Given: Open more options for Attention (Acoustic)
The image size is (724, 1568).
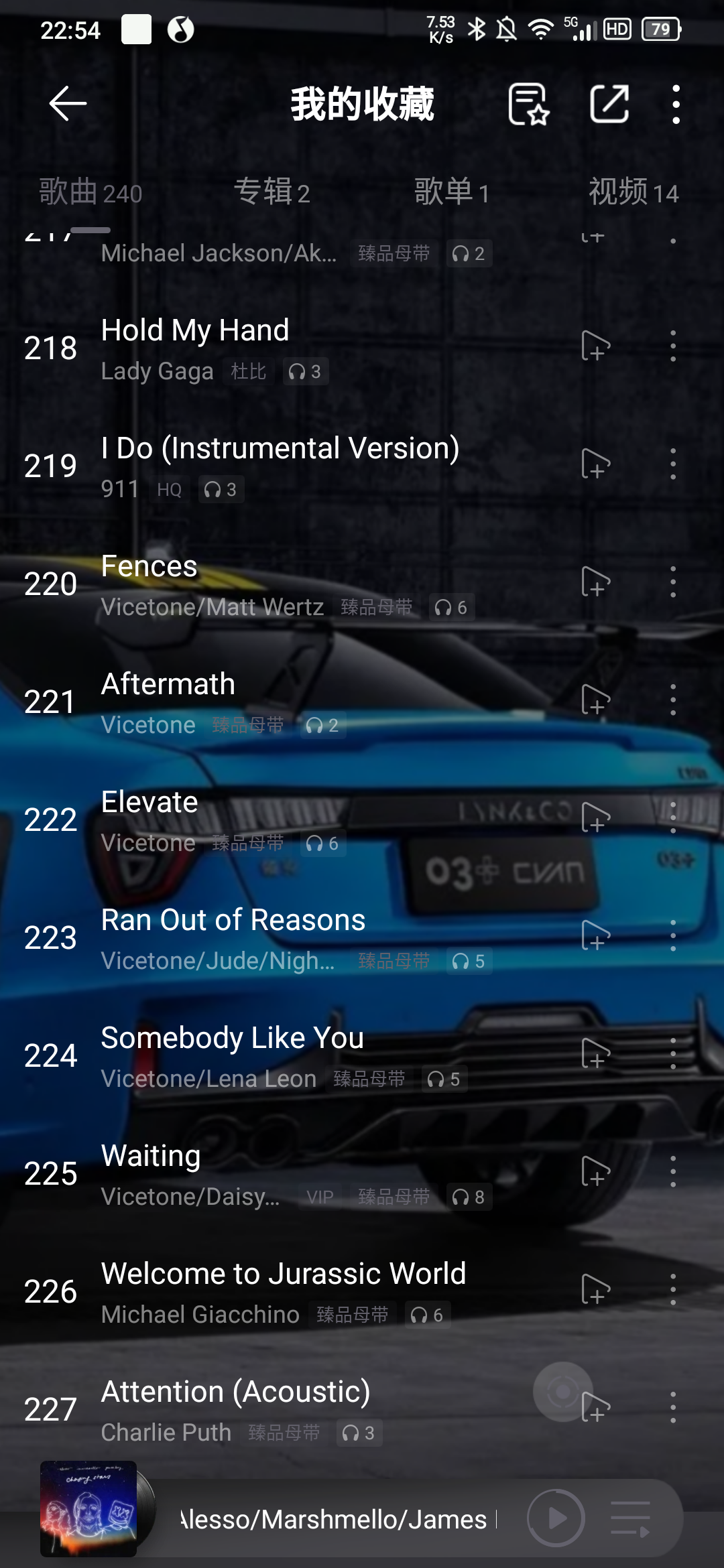Looking at the screenshot, I should pyautogui.click(x=672, y=1407).
